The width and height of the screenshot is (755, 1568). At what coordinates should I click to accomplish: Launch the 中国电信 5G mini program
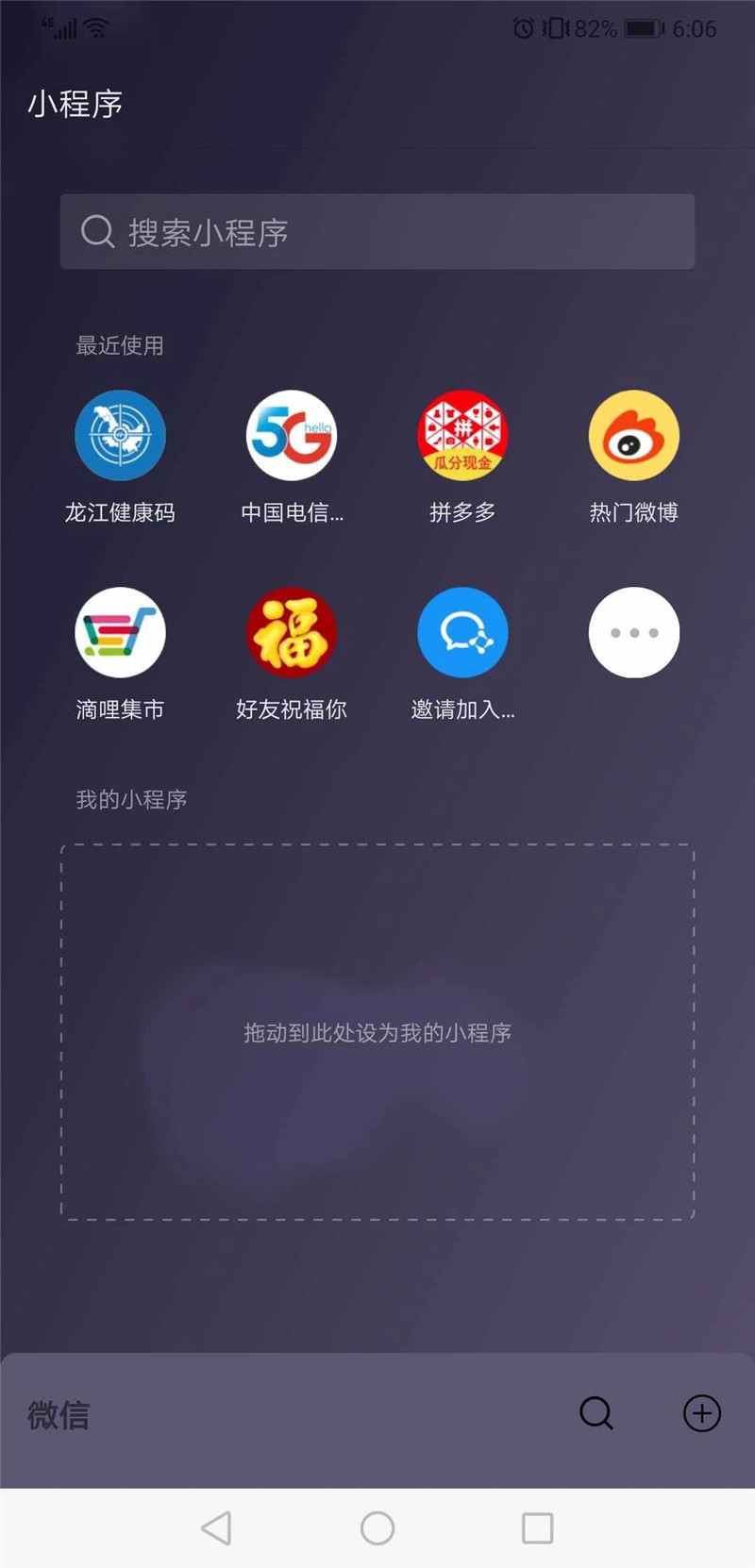[292, 436]
